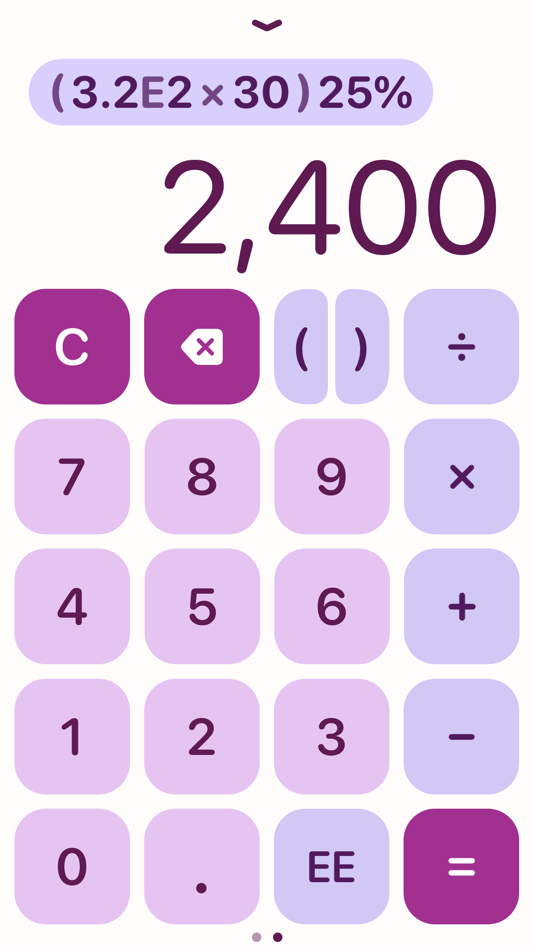
Task: Insert an opening parenthesis
Action: coord(301,347)
